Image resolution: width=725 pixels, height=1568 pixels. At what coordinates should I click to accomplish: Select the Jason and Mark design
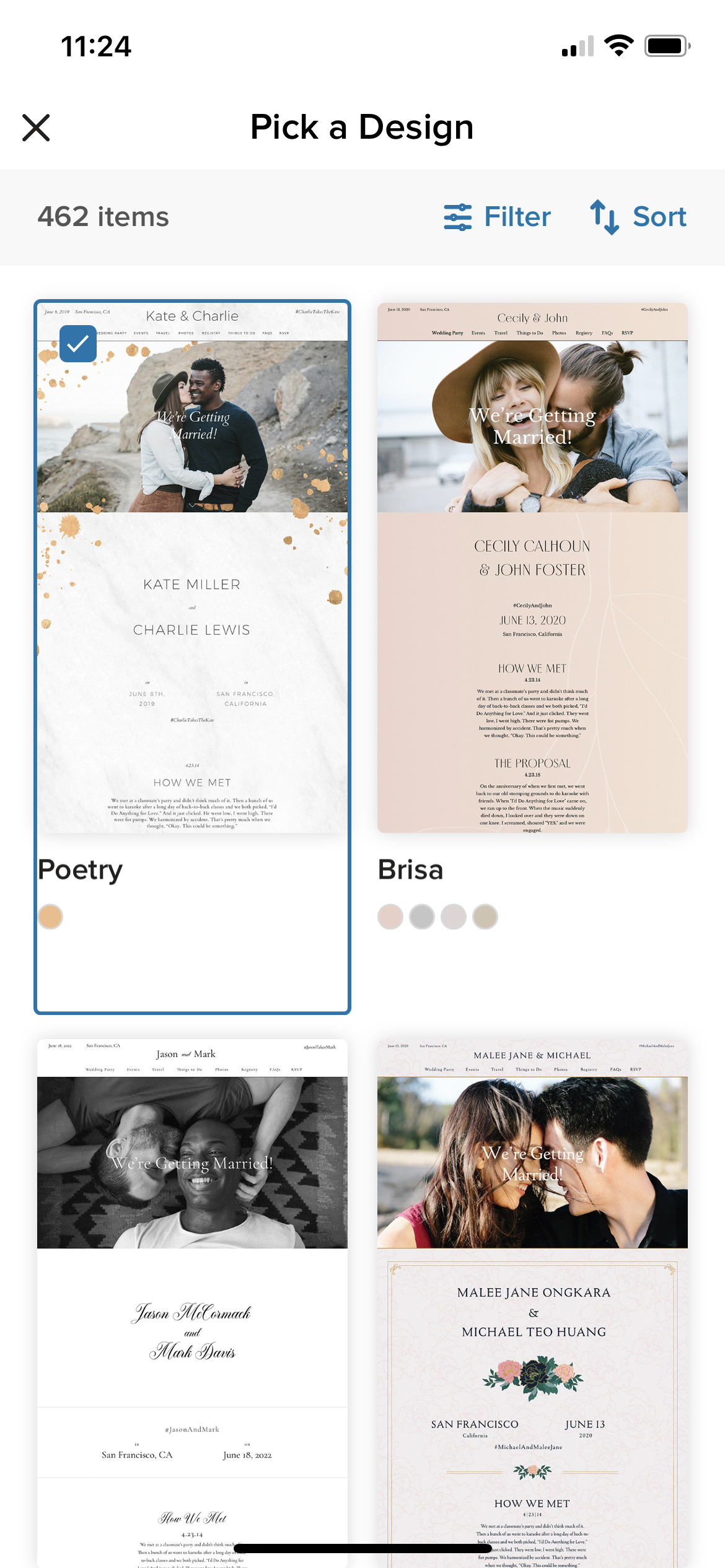click(x=192, y=1300)
